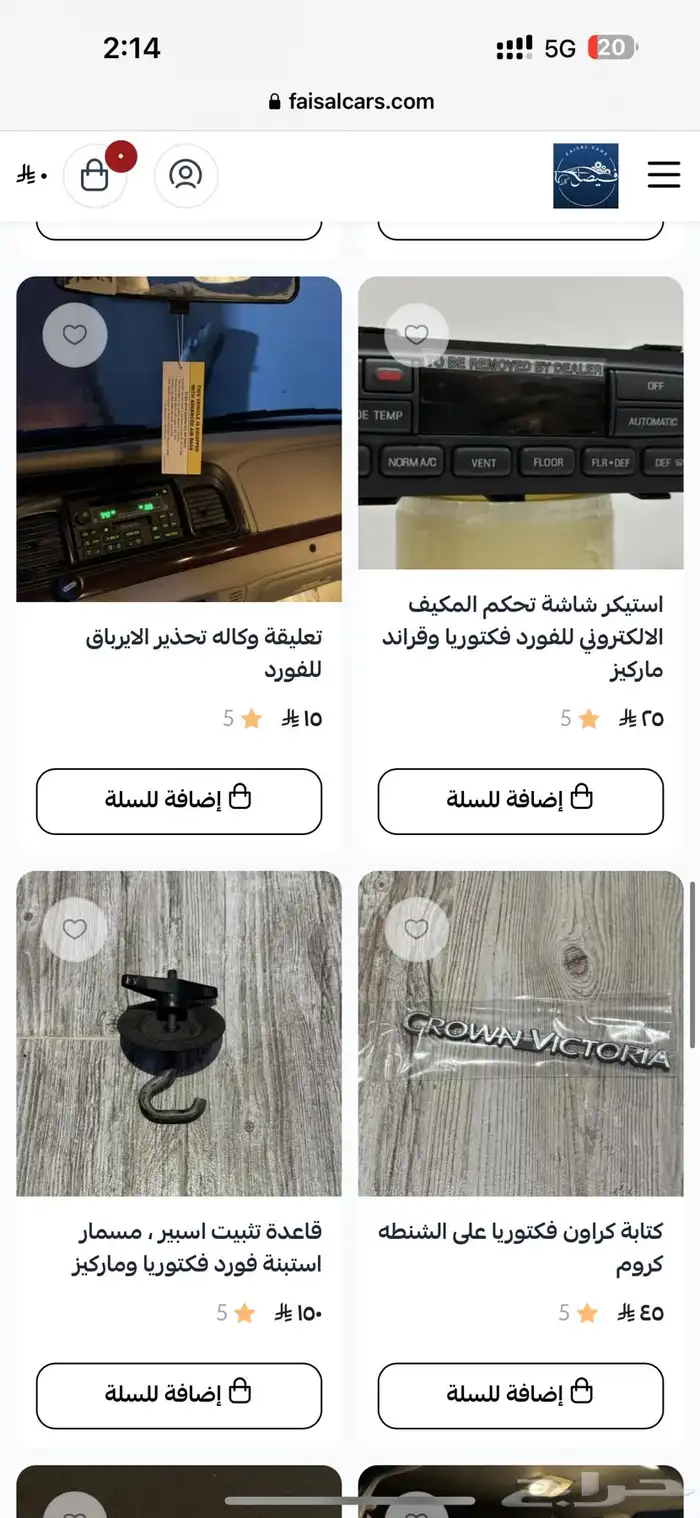Add the AC screen sticker to cart
Image resolution: width=700 pixels, height=1518 pixels.
(x=520, y=800)
